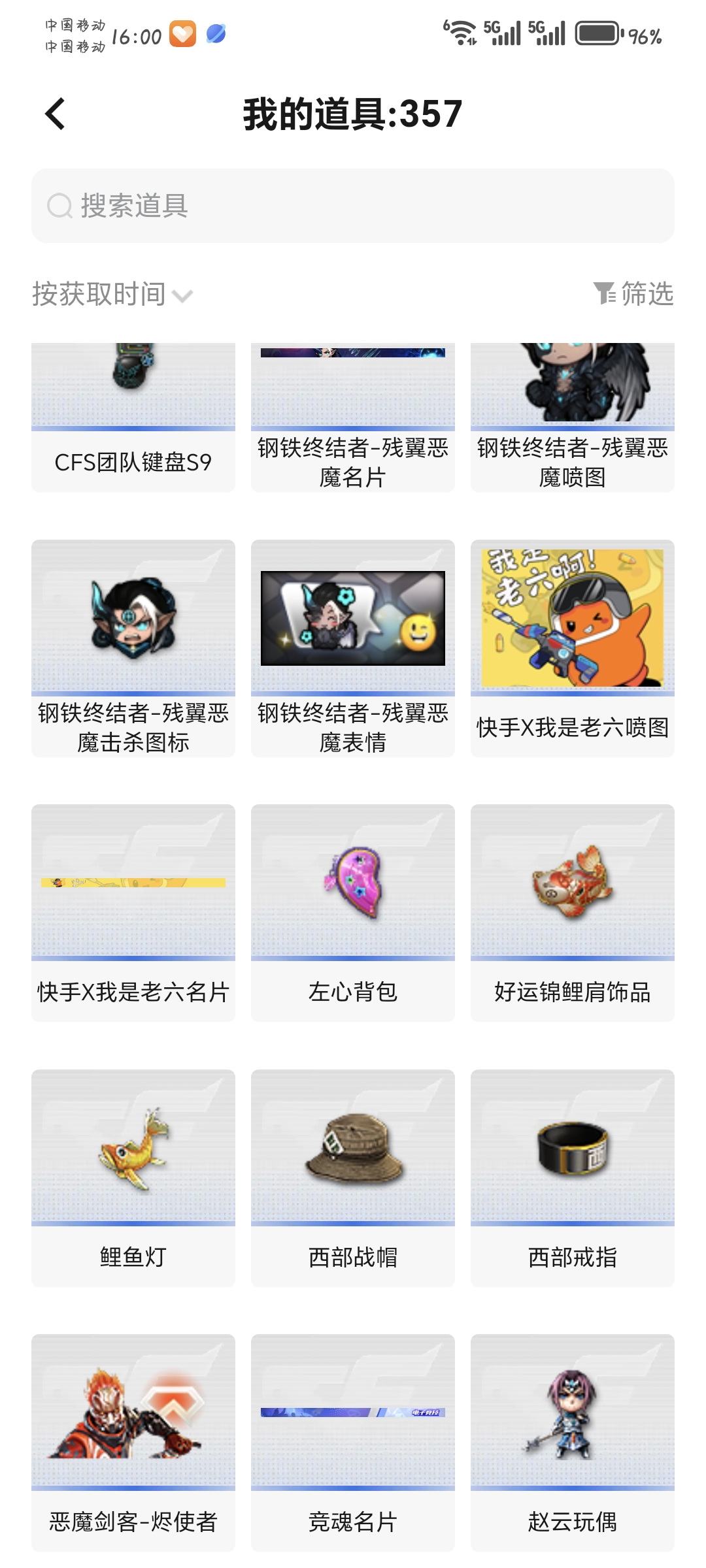Open 钢铁终结者-残翼恶魔击杀图标 card

coord(133,648)
